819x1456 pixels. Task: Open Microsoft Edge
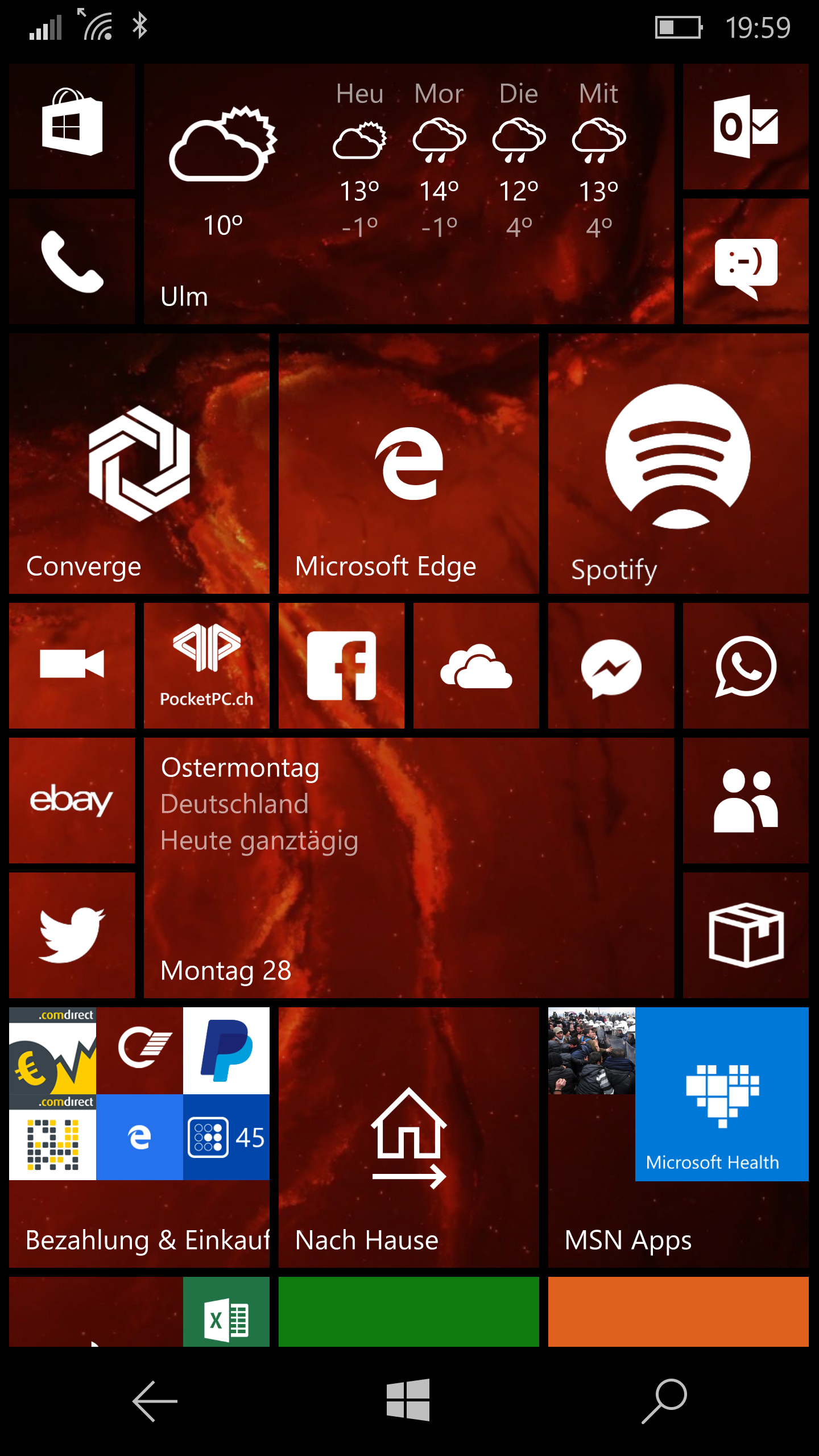408,464
